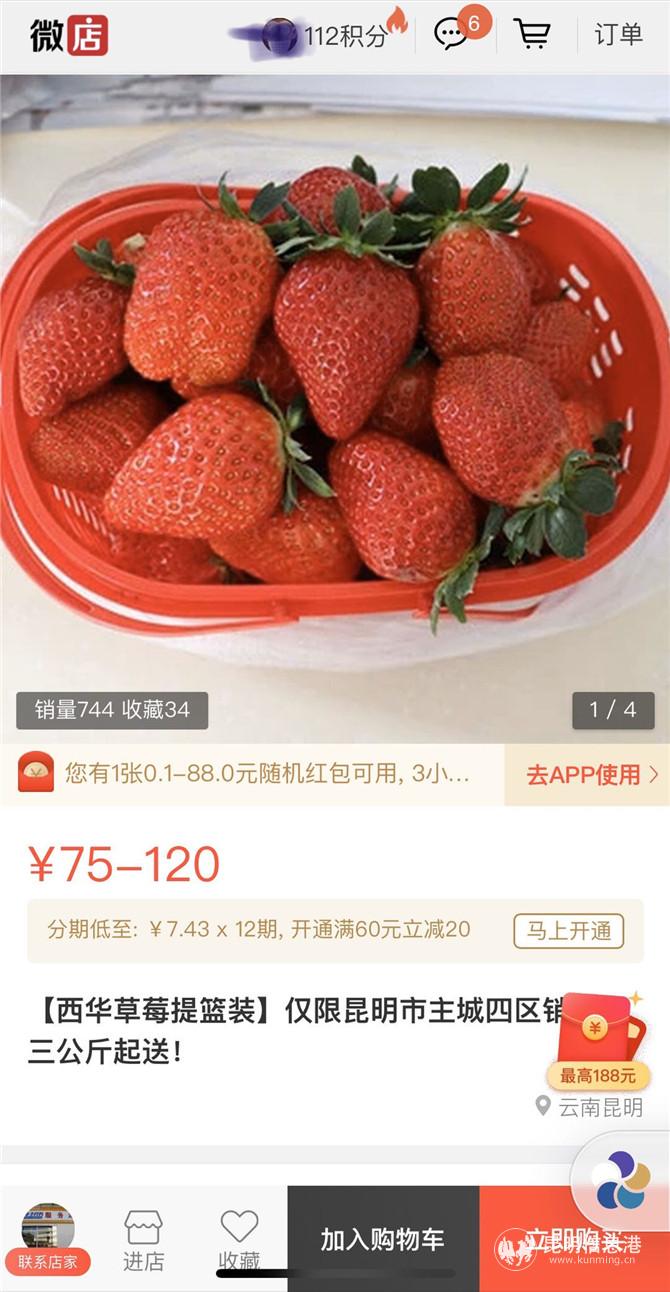The height and width of the screenshot is (1292, 670).
Task: Tap 加入购物车 to add to cart
Action: pyautogui.click(x=383, y=1240)
